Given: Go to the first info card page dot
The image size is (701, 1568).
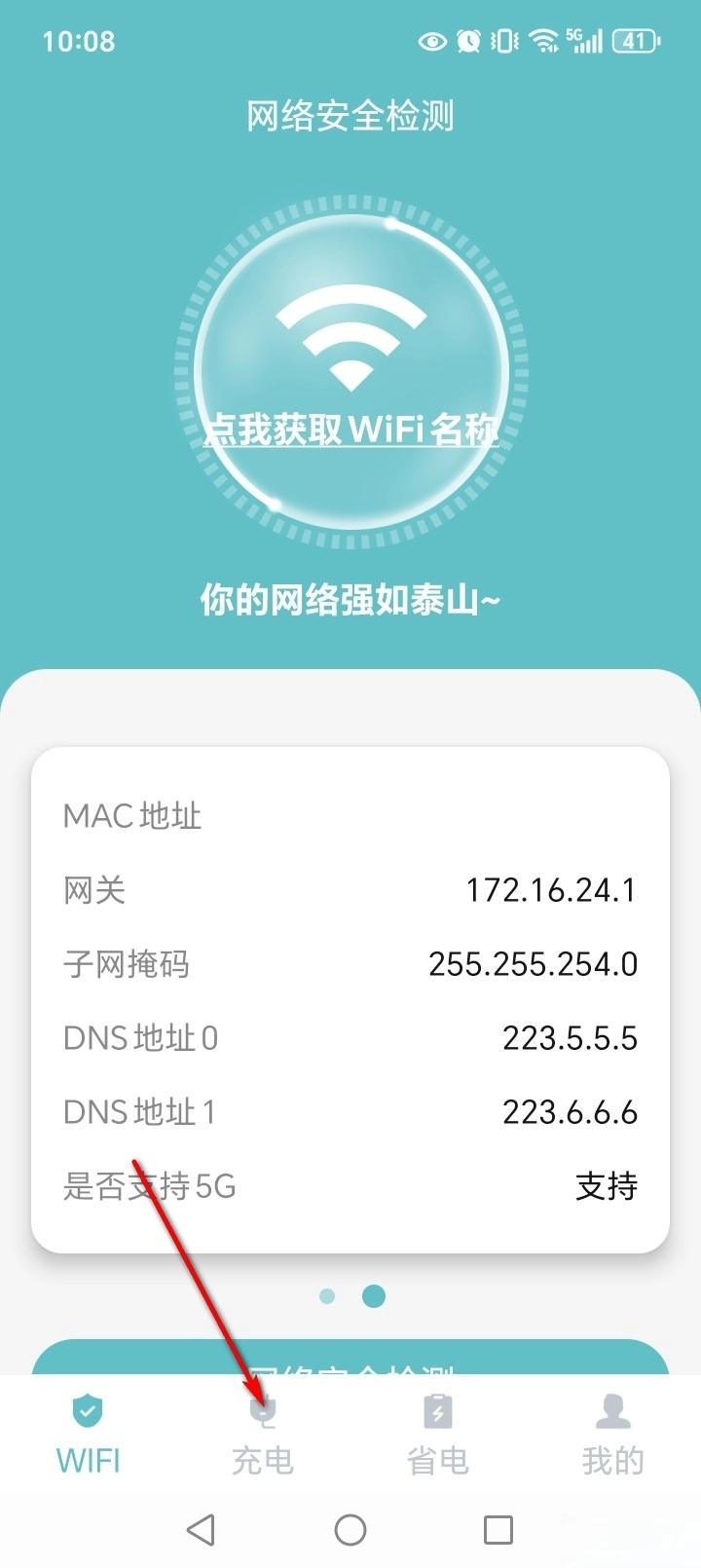Looking at the screenshot, I should click(327, 1296).
